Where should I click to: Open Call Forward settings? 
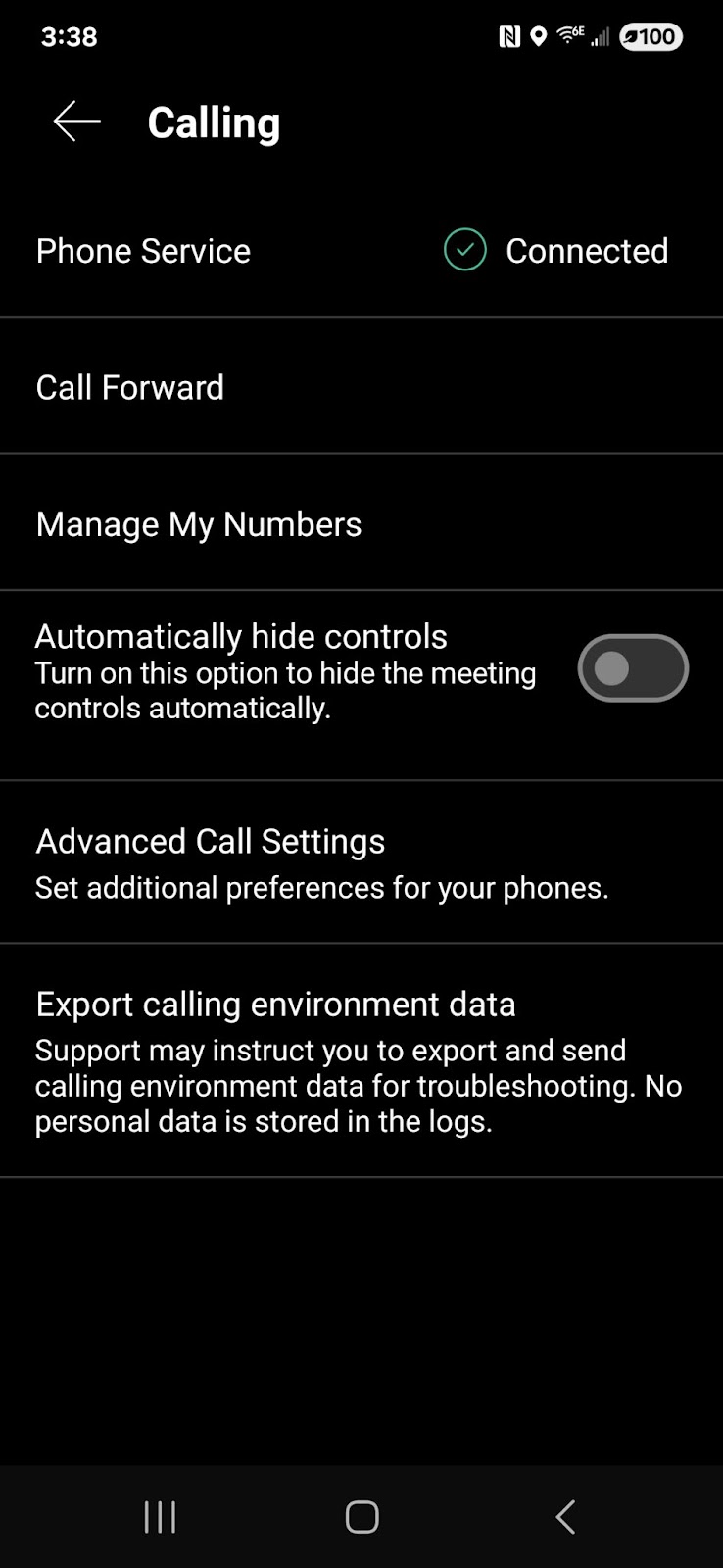(361, 386)
